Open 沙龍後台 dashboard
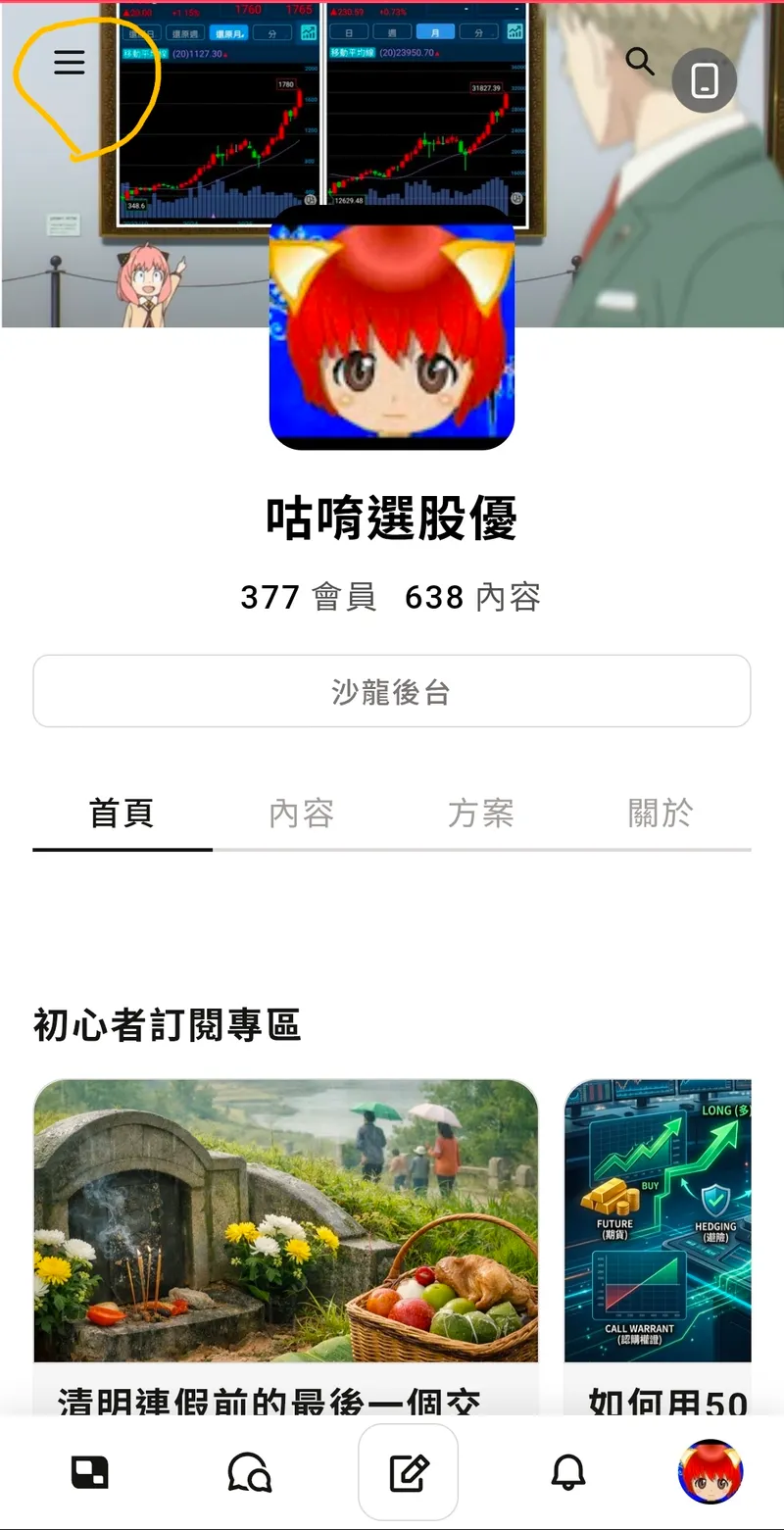The width and height of the screenshot is (784, 1530). click(x=392, y=691)
